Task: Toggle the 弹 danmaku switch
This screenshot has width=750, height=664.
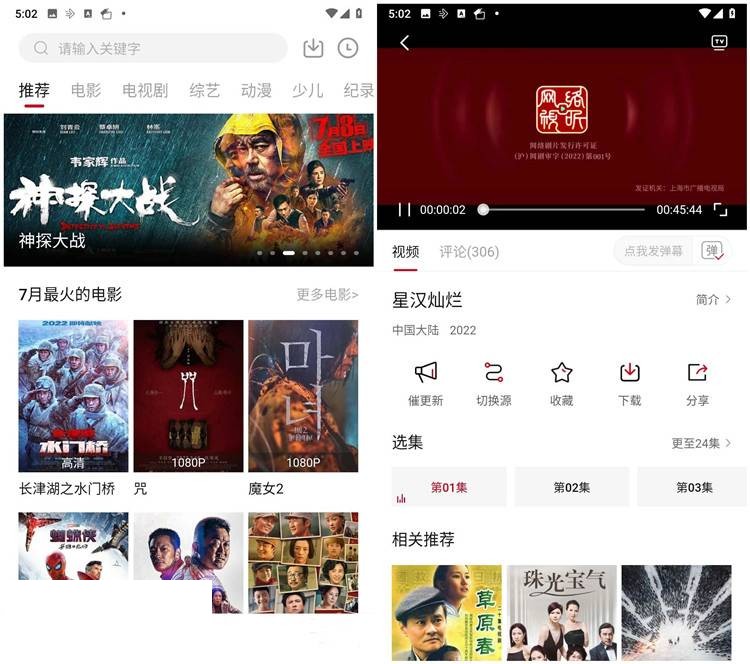Action: click(712, 251)
